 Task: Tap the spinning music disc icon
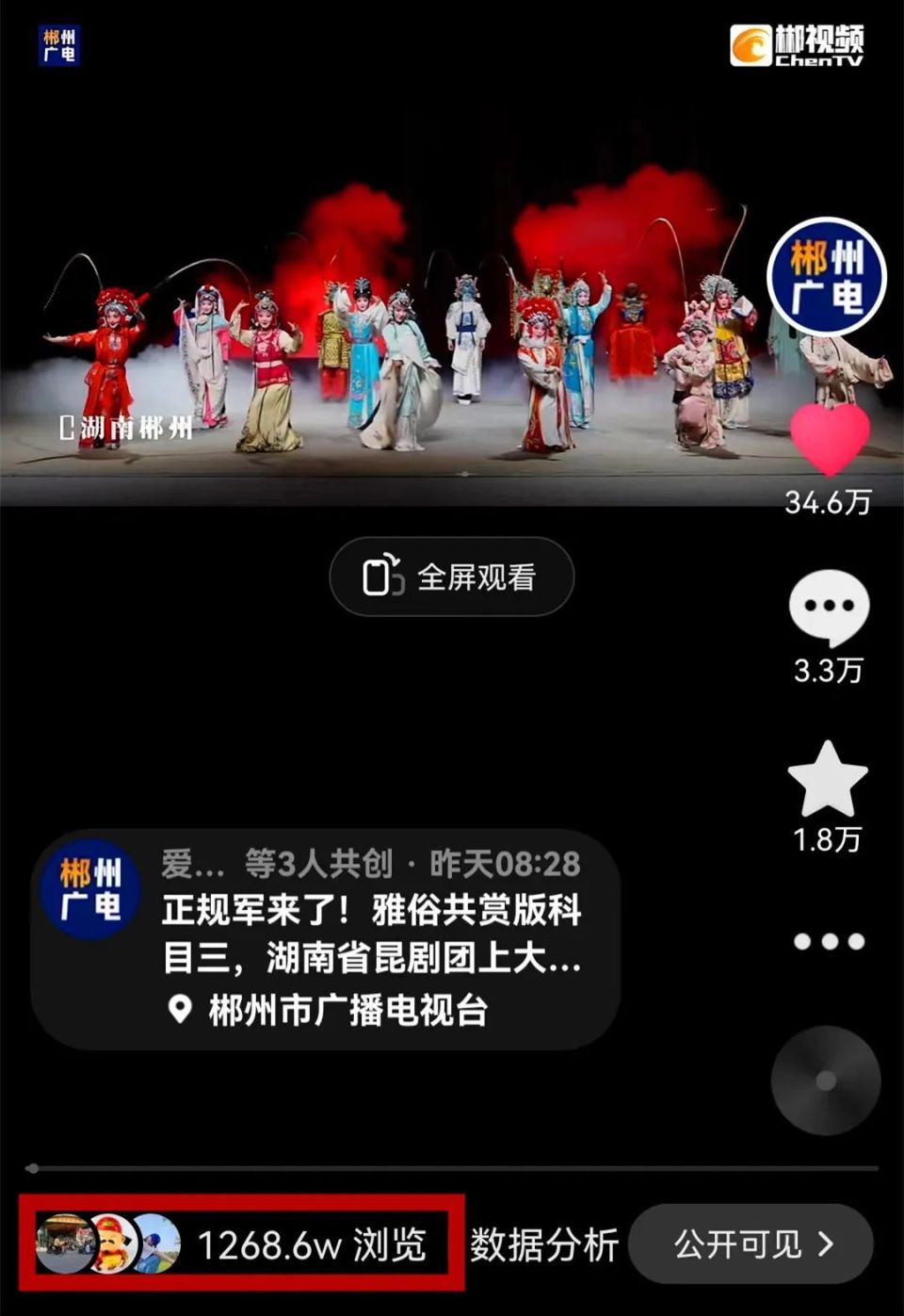pos(825,1081)
